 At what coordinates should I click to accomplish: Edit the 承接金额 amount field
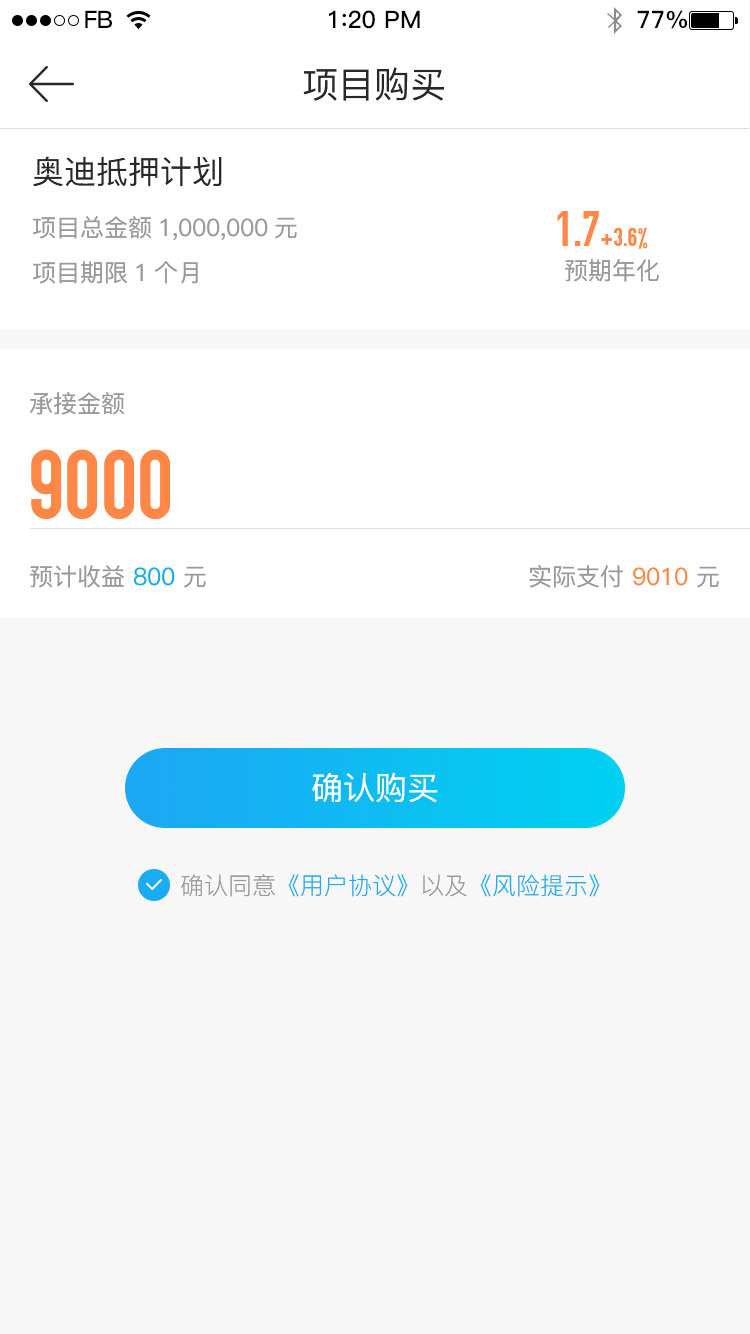pyautogui.click(x=390, y=485)
